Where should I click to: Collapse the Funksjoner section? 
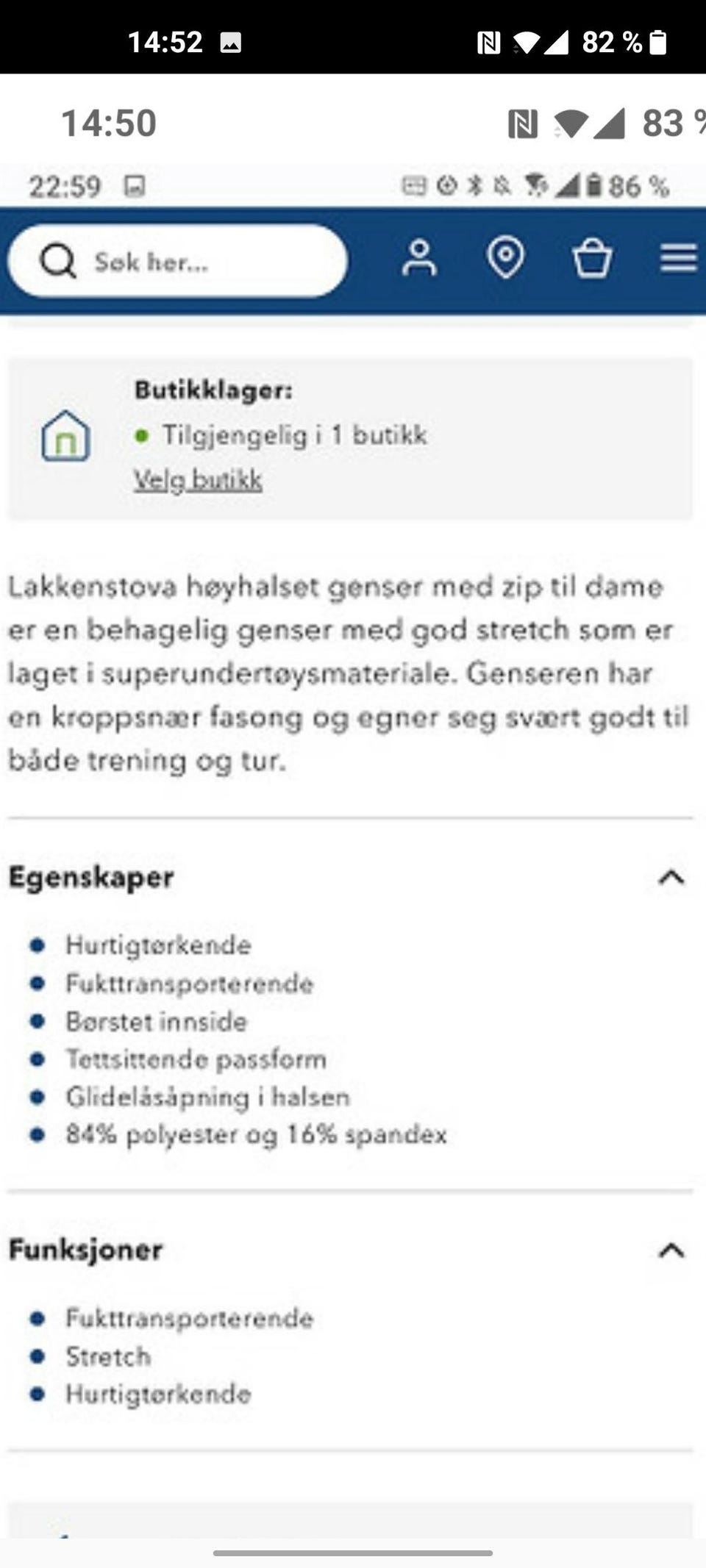[670, 1250]
